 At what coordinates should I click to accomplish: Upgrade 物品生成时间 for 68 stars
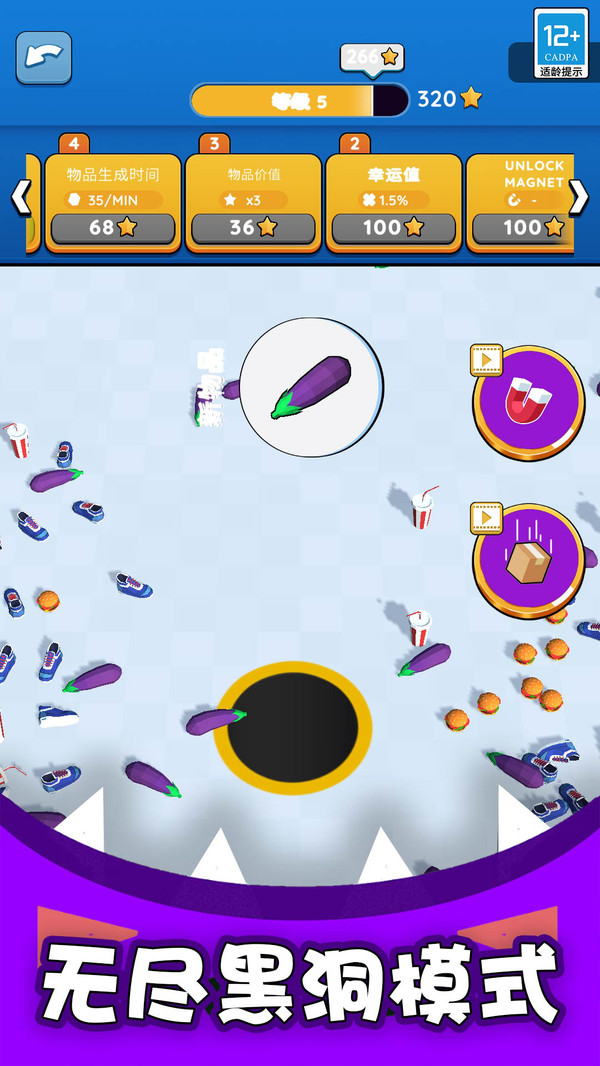point(113,228)
